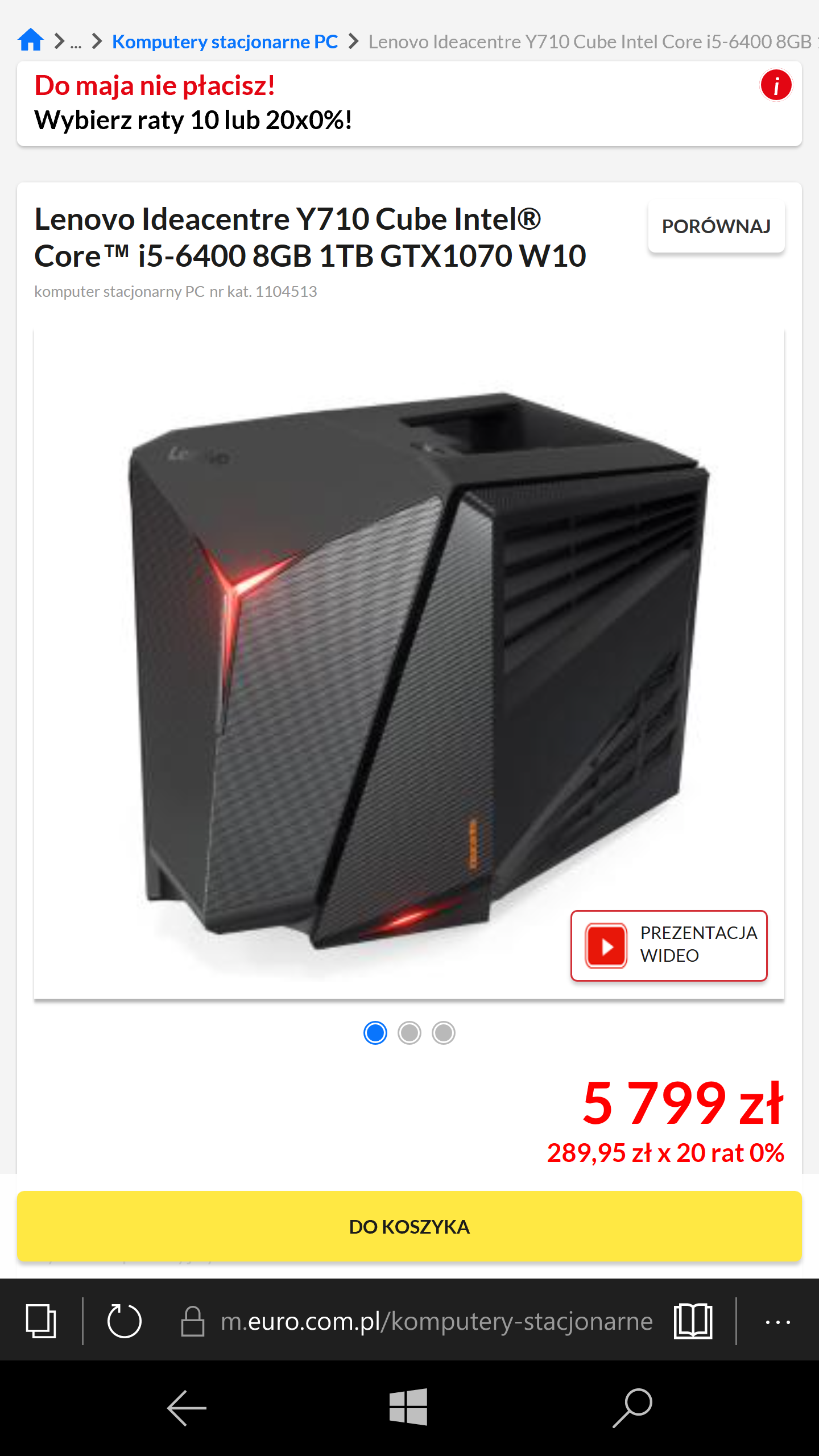Open the browser tabs overview

click(x=41, y=1321)
